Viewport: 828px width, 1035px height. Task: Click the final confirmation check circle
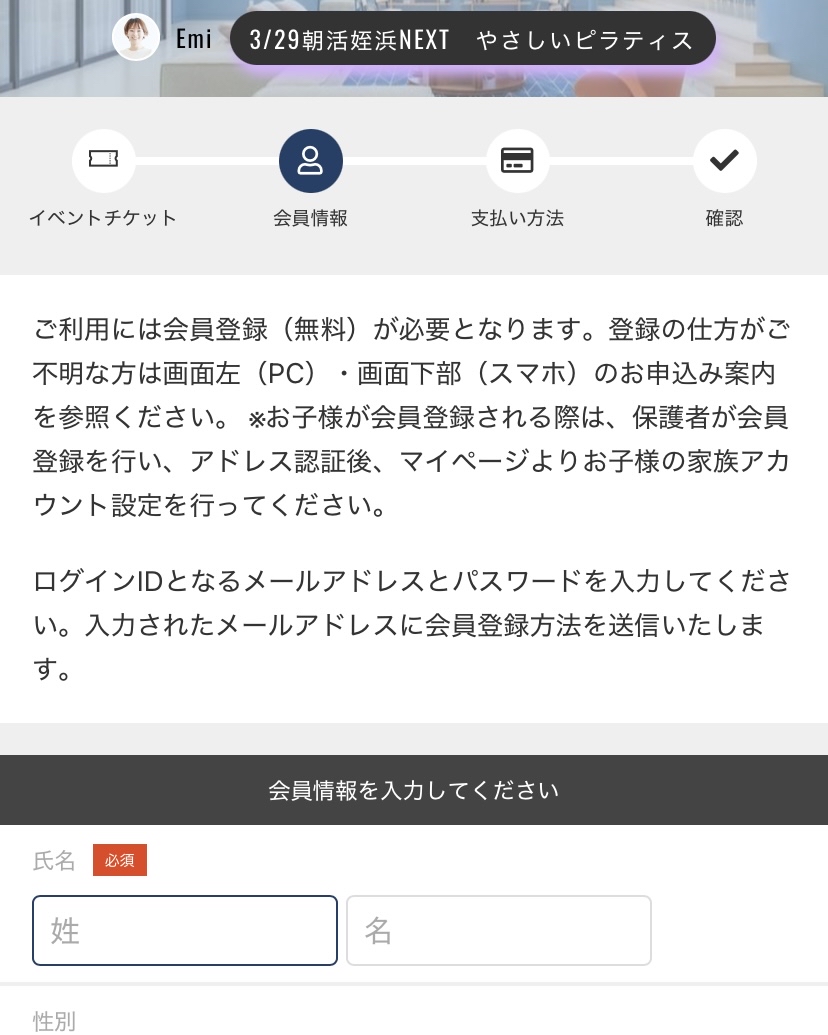(724, 160)
